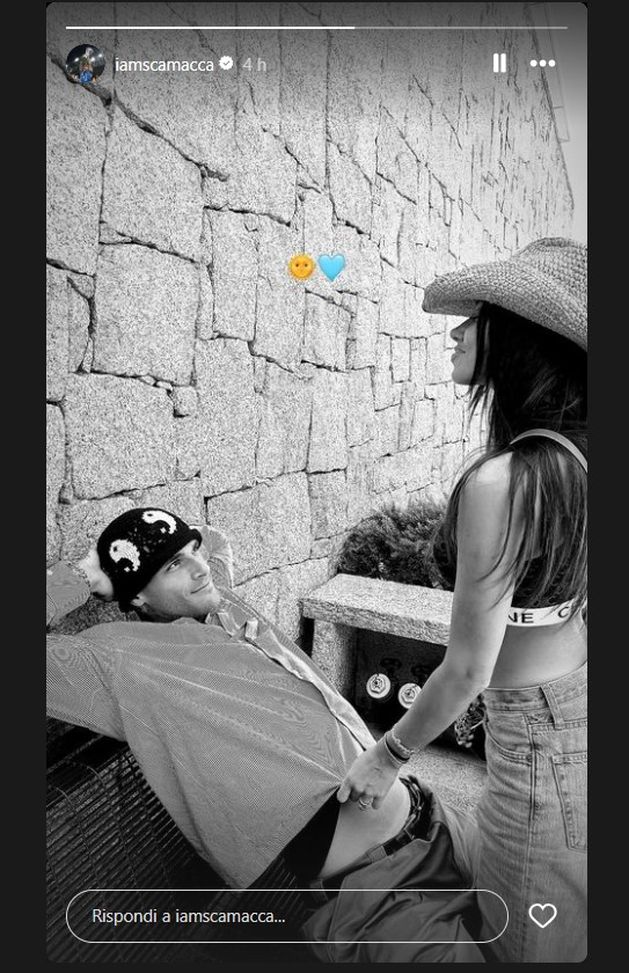
Task: Like this story with the heart
Action: pos(542,915)
